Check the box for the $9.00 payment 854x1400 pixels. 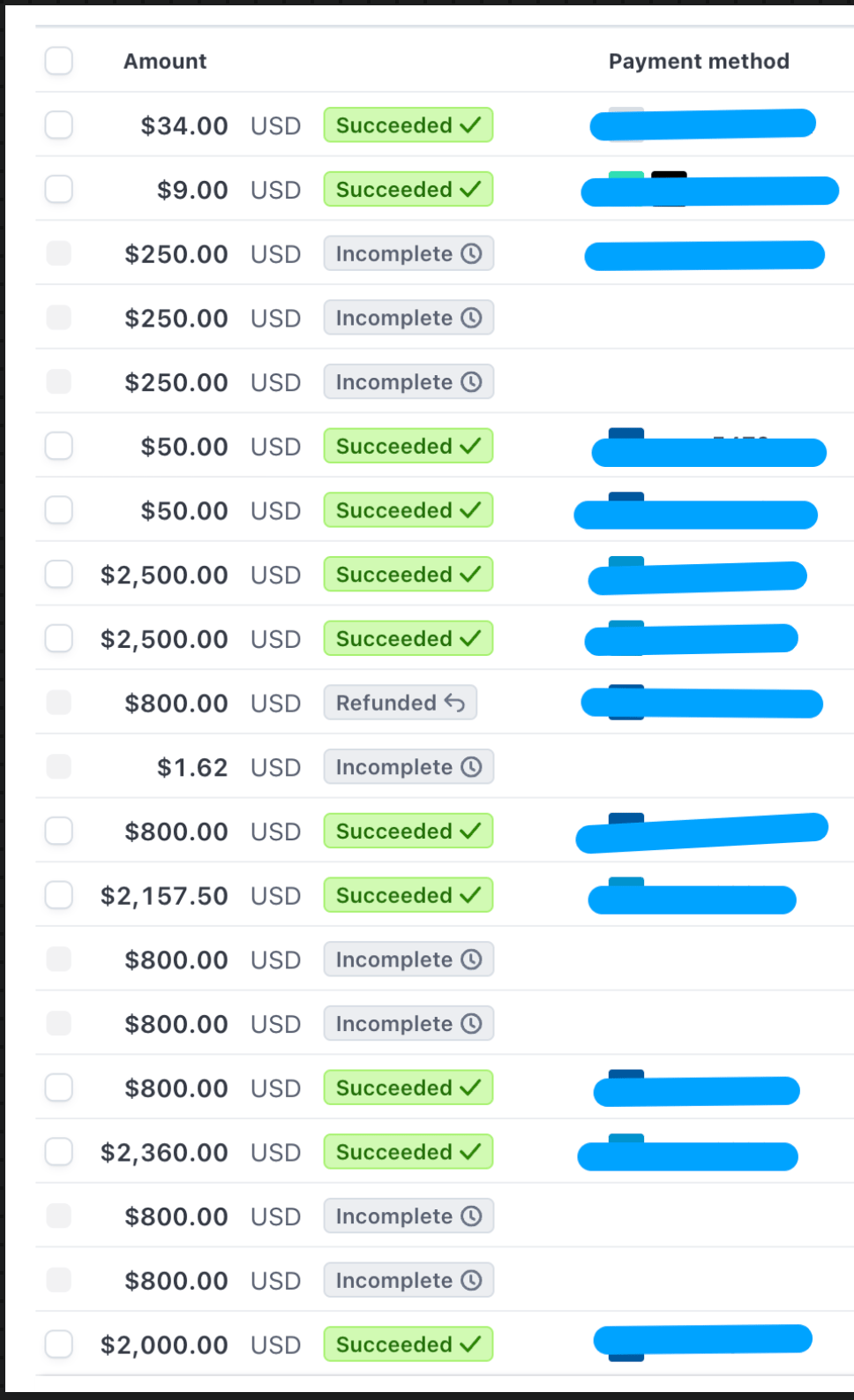tap(59, 189)
